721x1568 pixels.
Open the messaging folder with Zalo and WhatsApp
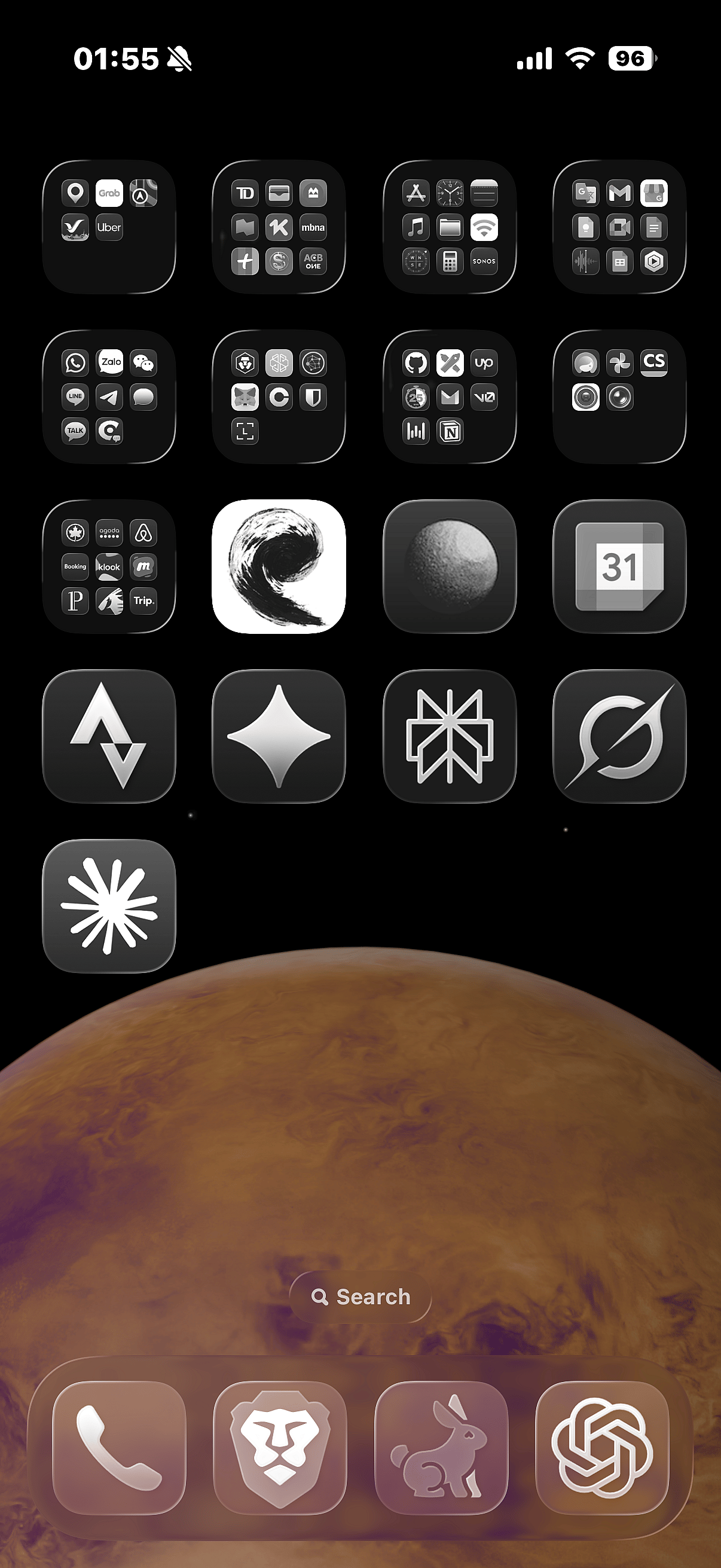coord(109,397)
